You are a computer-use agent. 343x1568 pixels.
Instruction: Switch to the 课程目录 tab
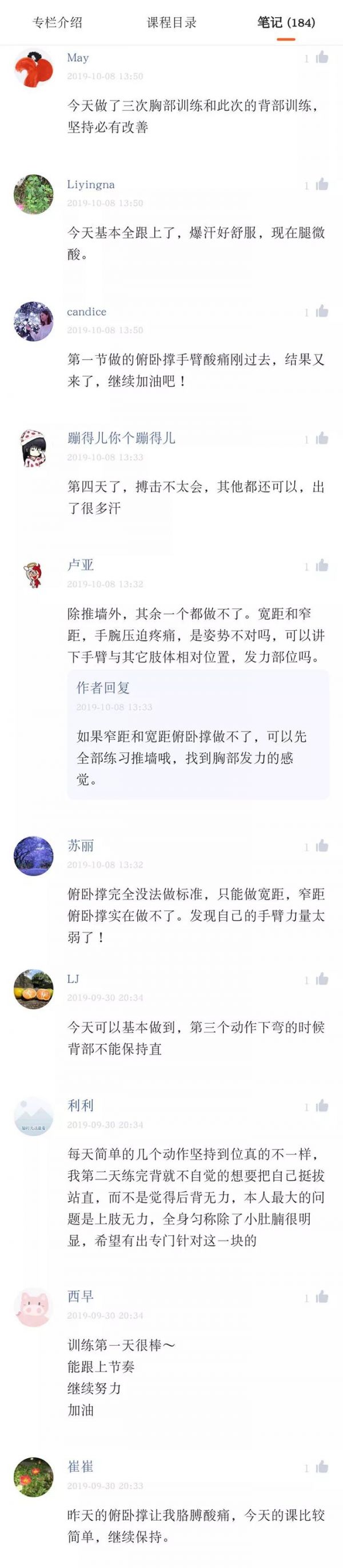[x=171, y=23]
